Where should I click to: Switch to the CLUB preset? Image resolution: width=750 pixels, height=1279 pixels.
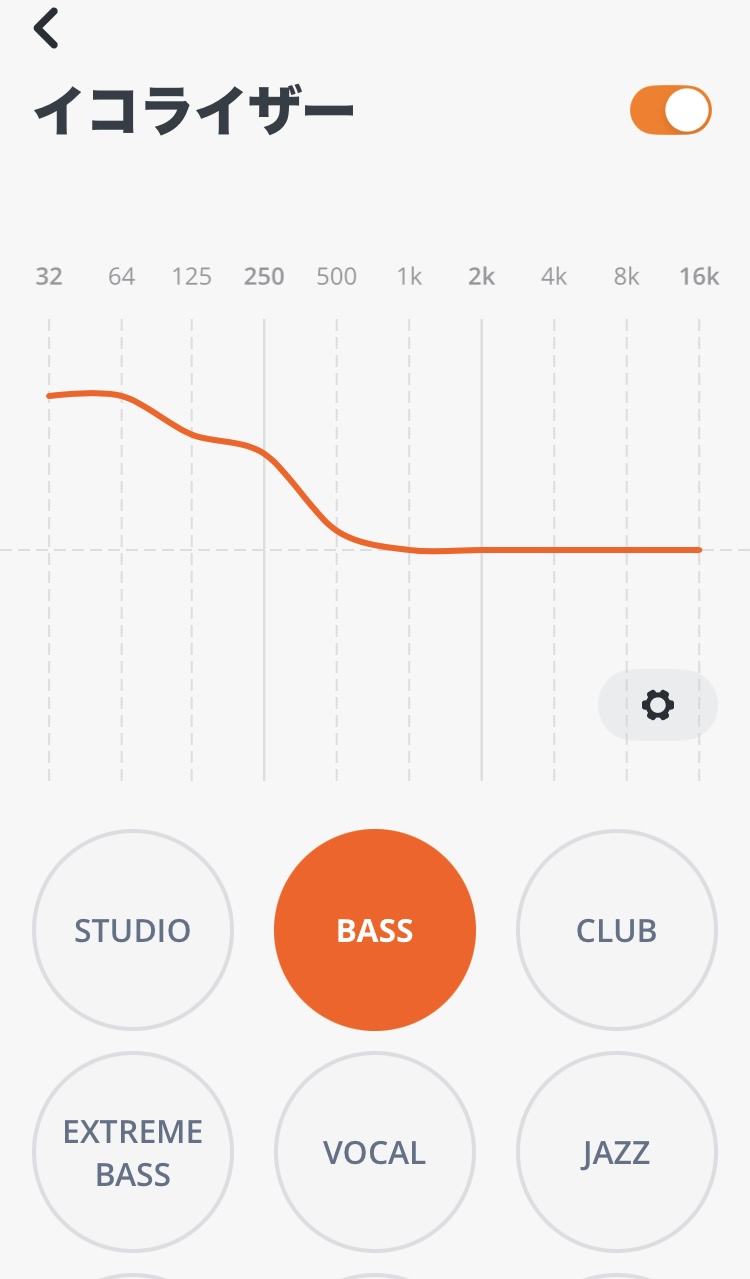tap(616, 930)
